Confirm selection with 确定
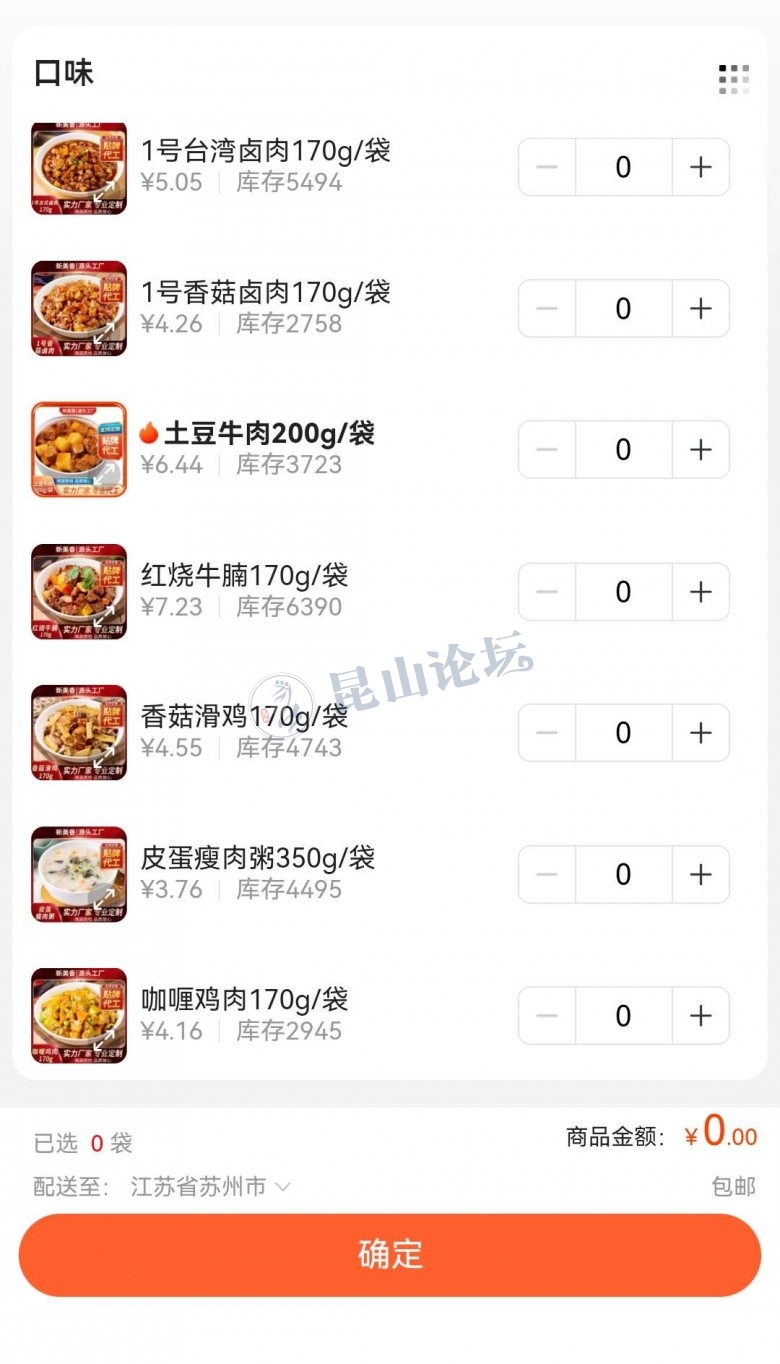This screenshot has width=780, height=1364. [390, 1255]
